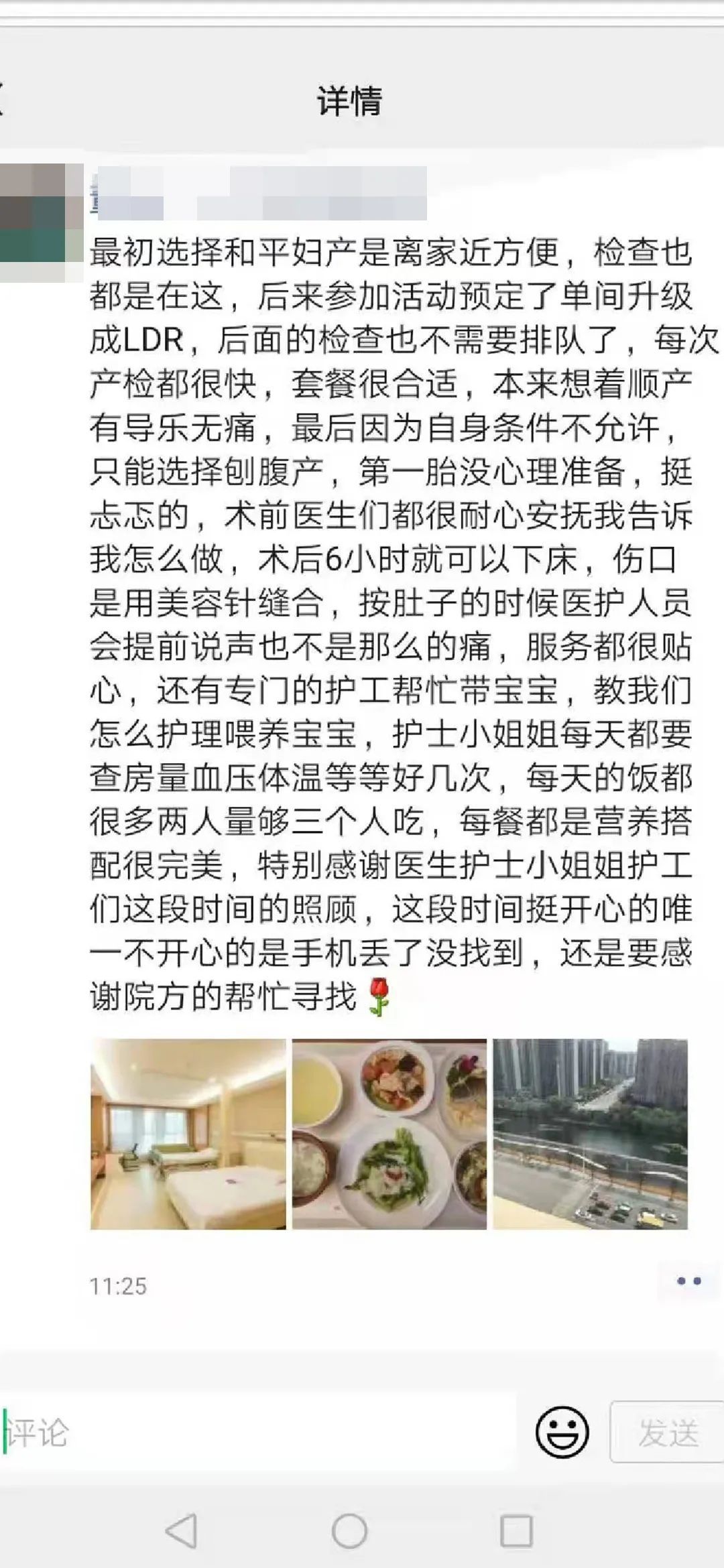Tap the 发送 send button
Screen dimensions: 724x1568
point(666,1433)
